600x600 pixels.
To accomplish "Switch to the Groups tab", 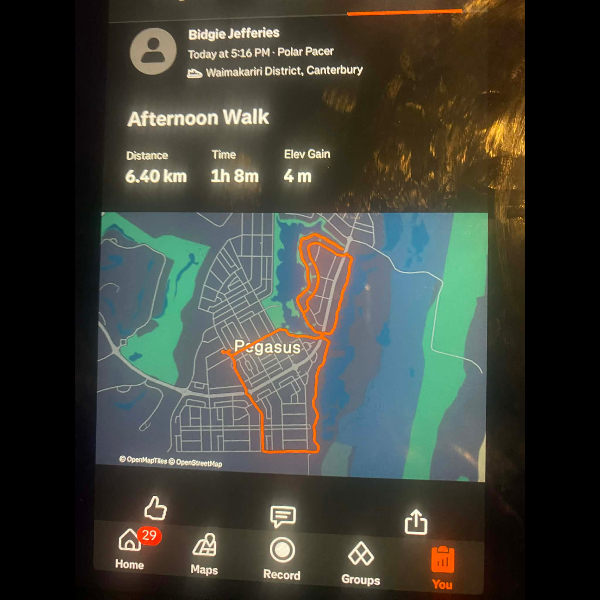I will click(360, 562).
